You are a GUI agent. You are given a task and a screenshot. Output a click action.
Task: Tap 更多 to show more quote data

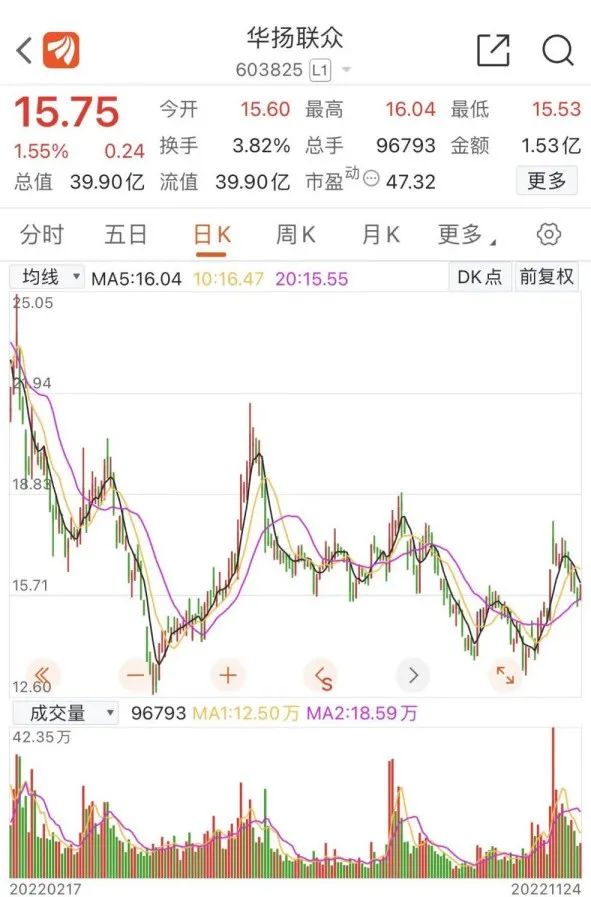(546, 181)
